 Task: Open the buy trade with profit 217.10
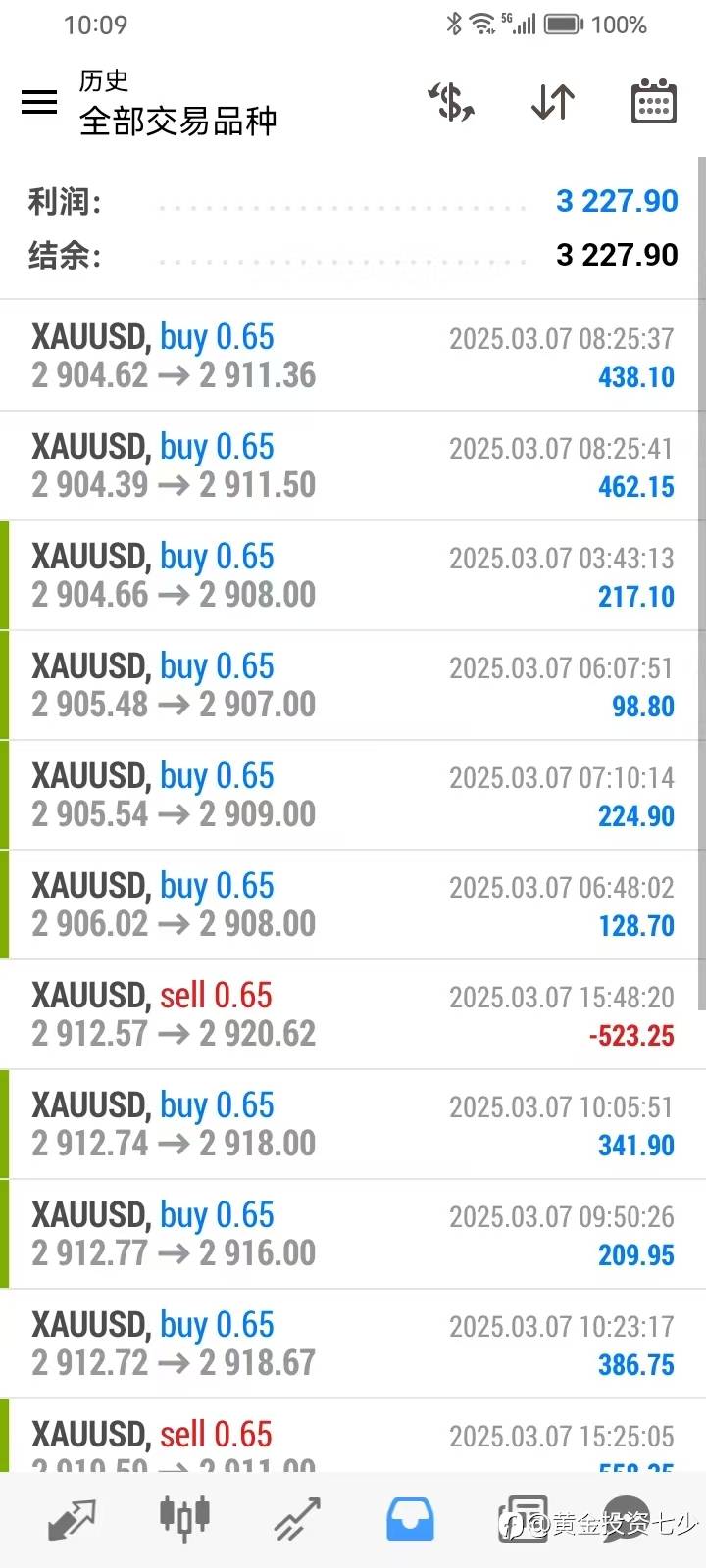[353, 575]
